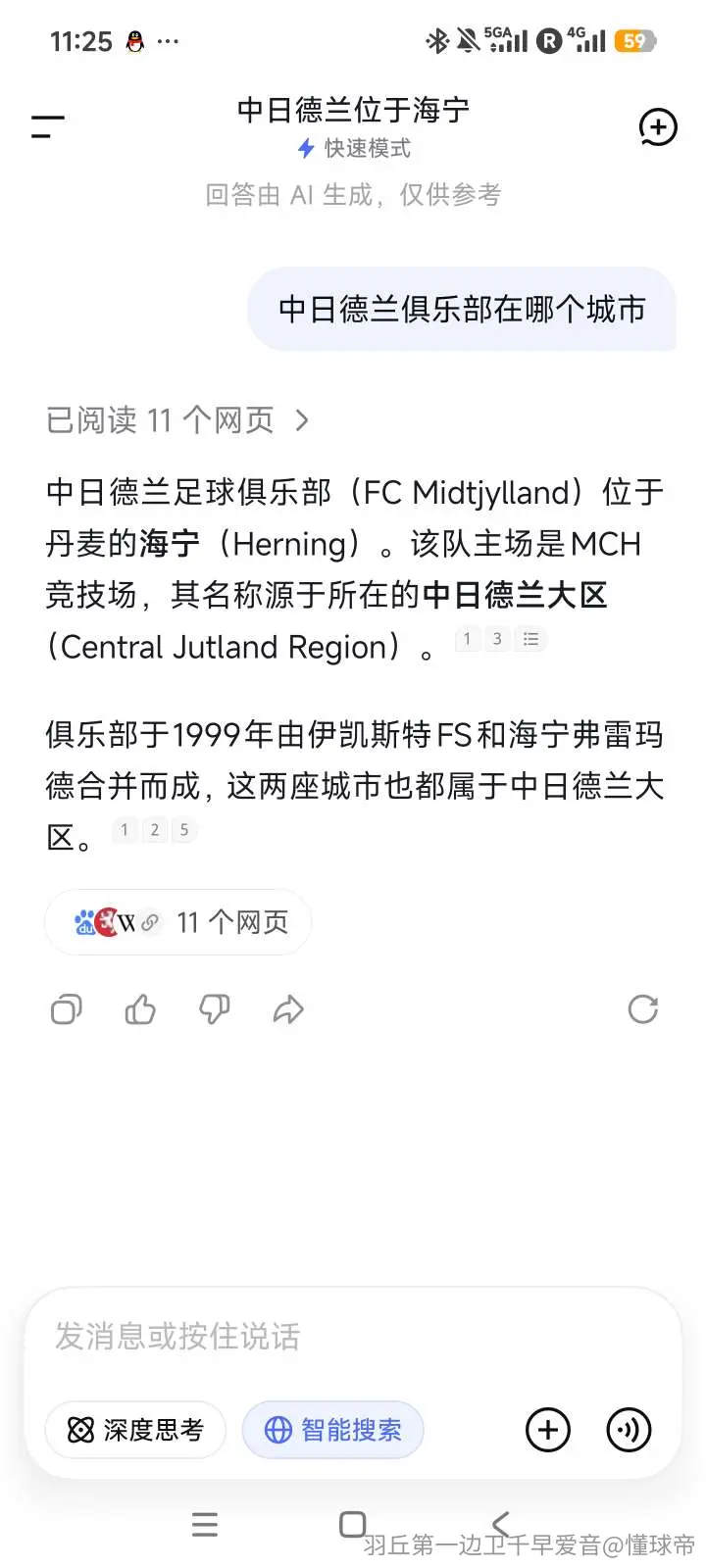Enable 深度思考 mode
The image size is (706, 1568).
(x=135, y=1430)
